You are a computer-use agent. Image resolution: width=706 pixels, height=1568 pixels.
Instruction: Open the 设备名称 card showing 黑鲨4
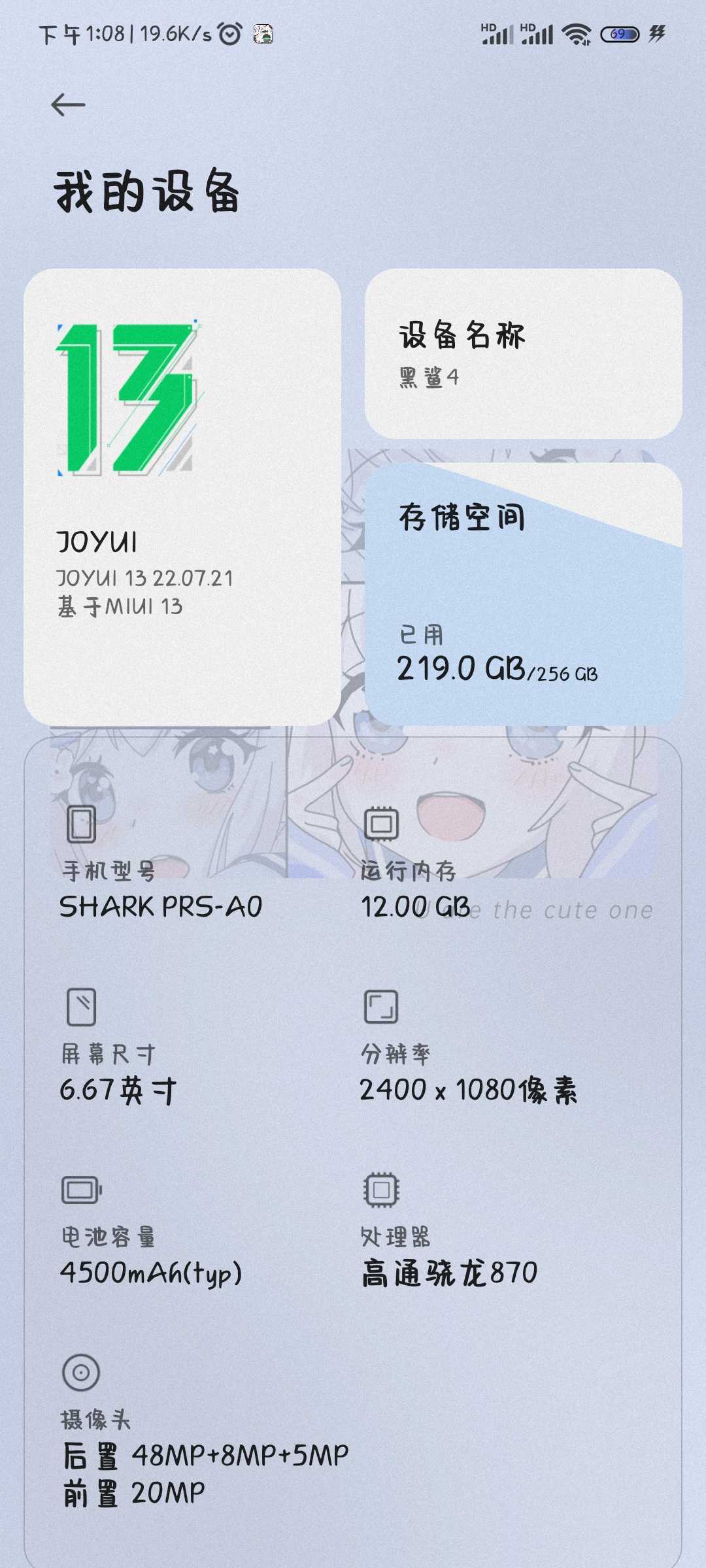coord(523,353)
